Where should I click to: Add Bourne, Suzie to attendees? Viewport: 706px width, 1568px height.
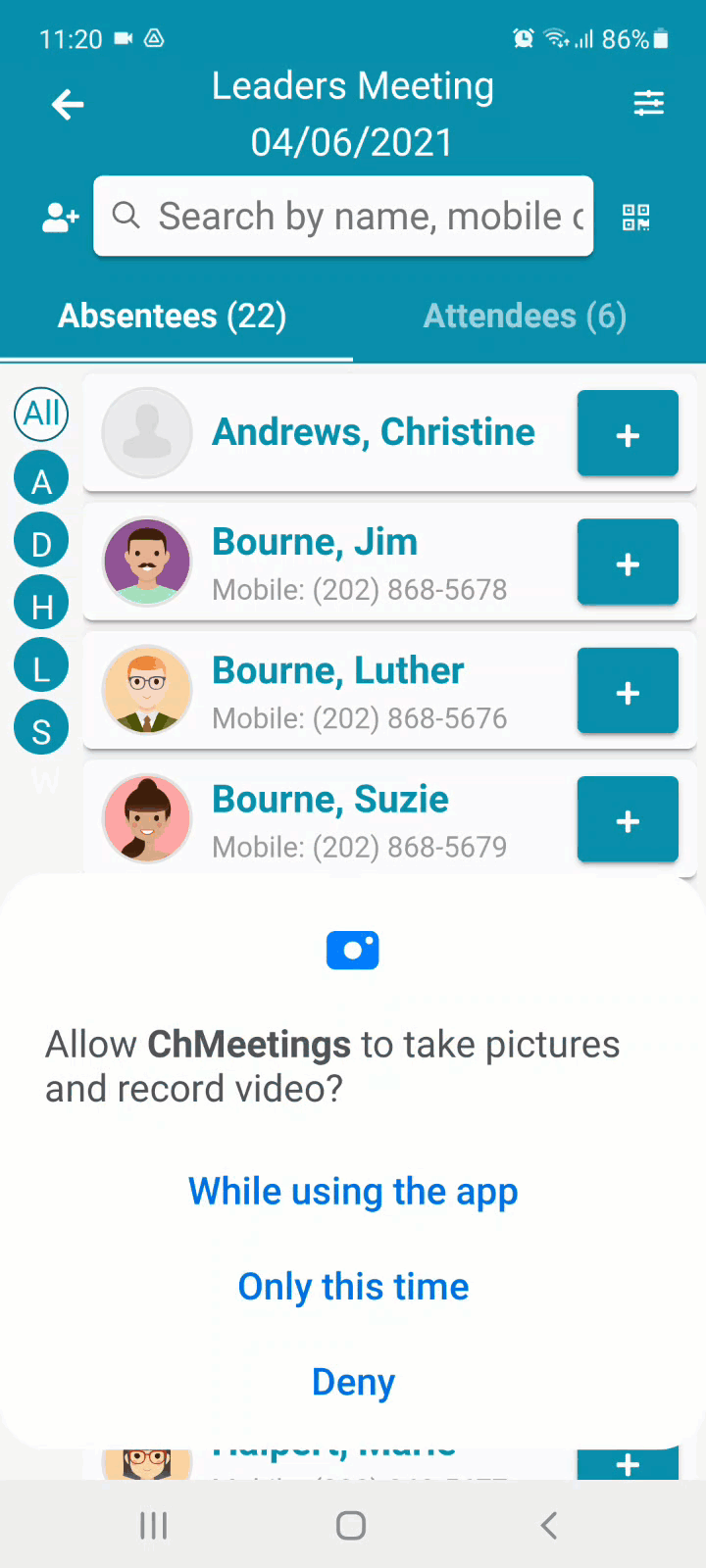628,819
